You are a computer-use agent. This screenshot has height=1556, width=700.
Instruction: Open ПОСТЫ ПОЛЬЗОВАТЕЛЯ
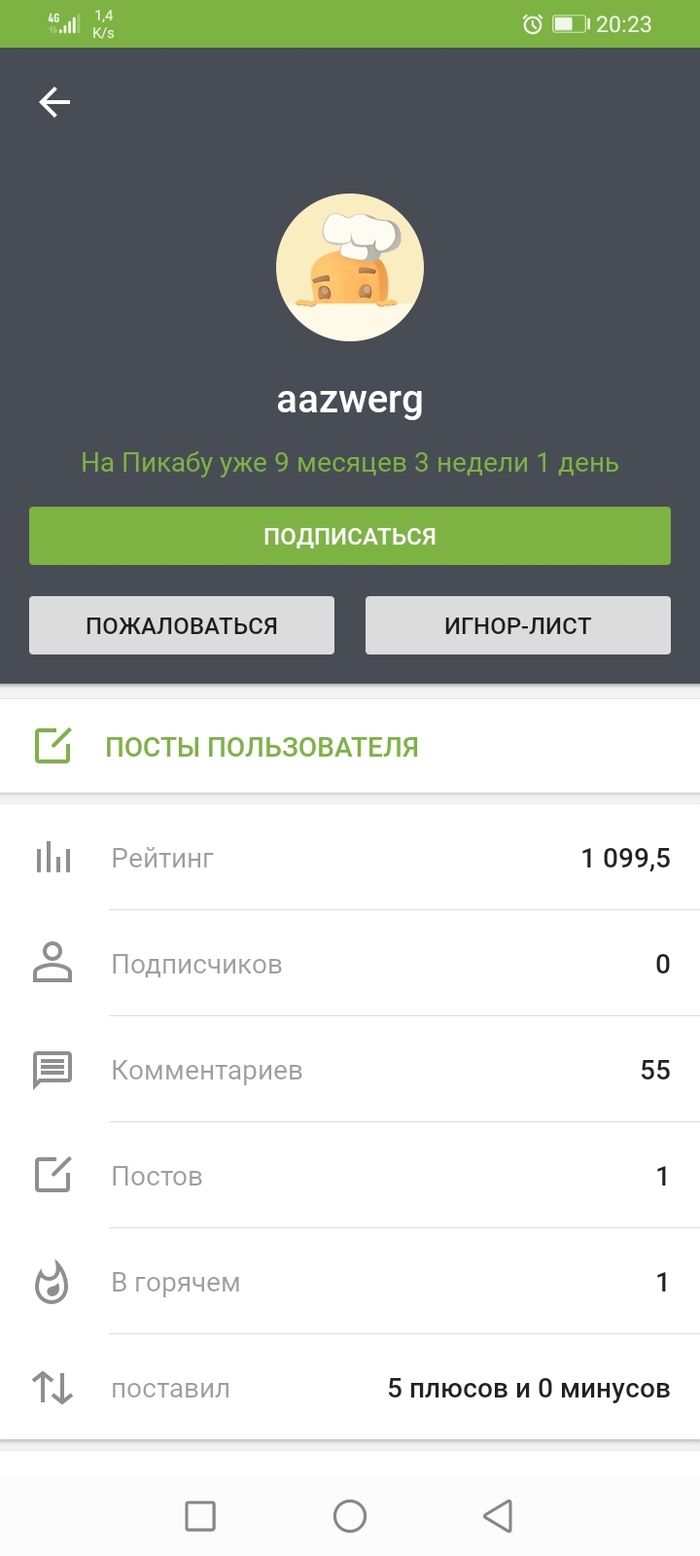click(x=261, y=747)
